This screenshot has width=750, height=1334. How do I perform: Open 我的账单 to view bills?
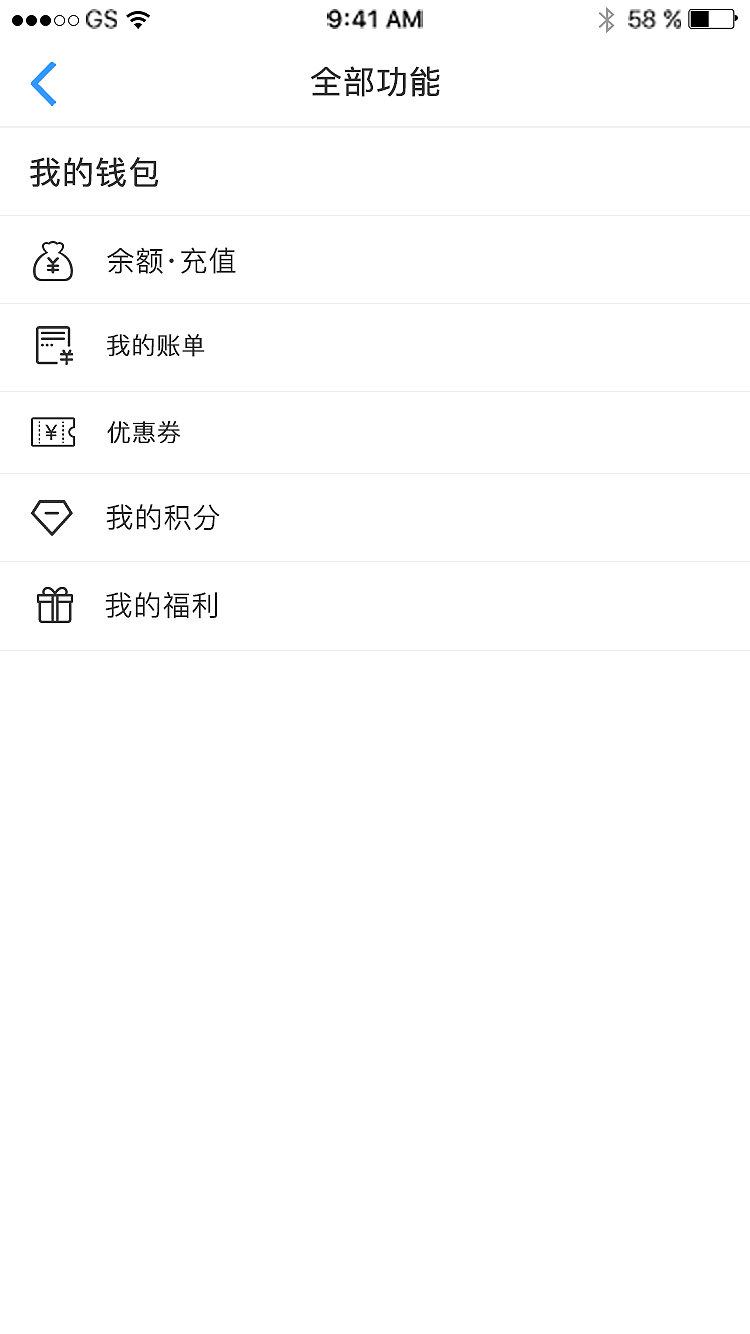coord(155,346)
